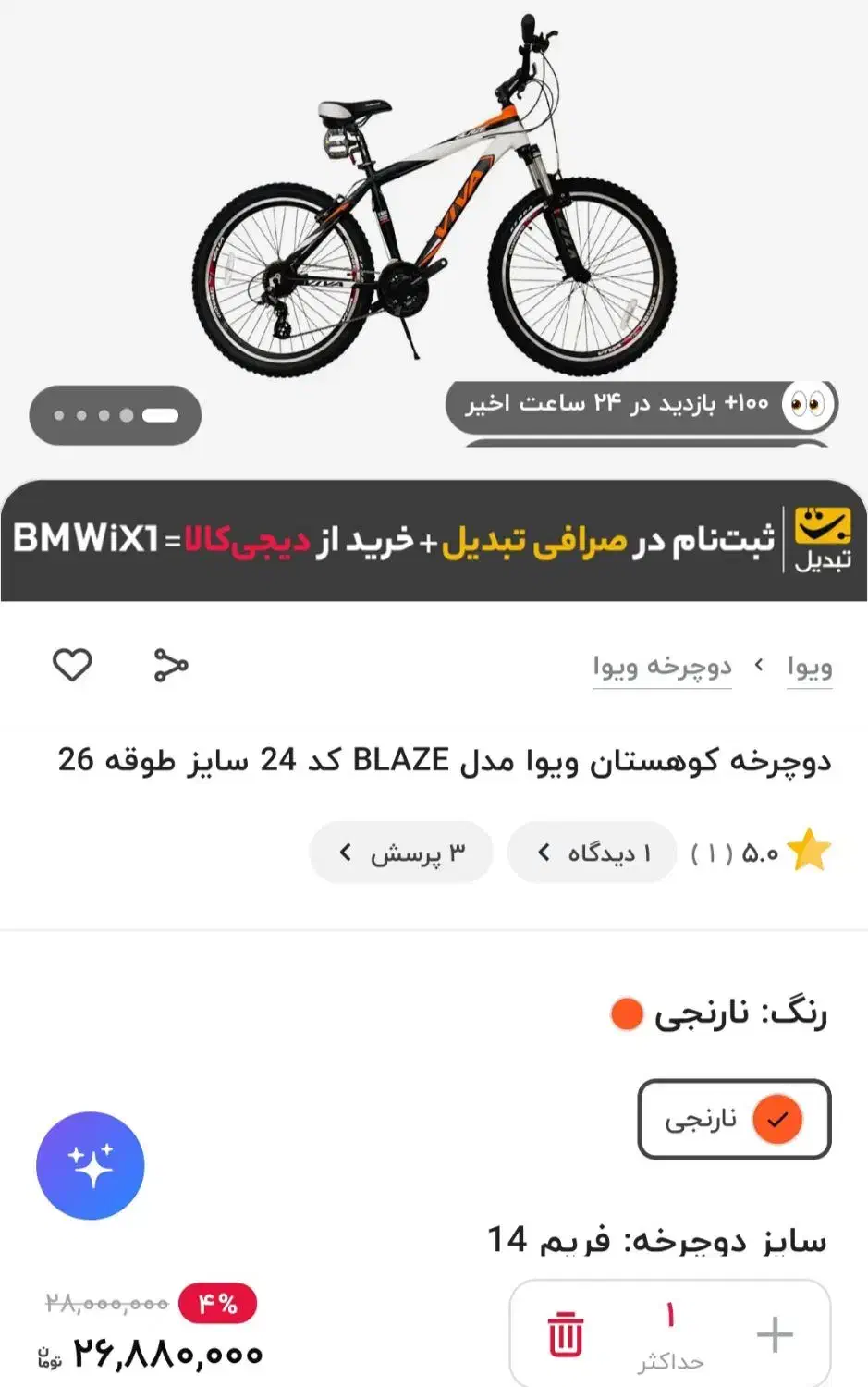Select the نارنجی color option
Screen dimensions: 868x1387
pos(733,1119)
